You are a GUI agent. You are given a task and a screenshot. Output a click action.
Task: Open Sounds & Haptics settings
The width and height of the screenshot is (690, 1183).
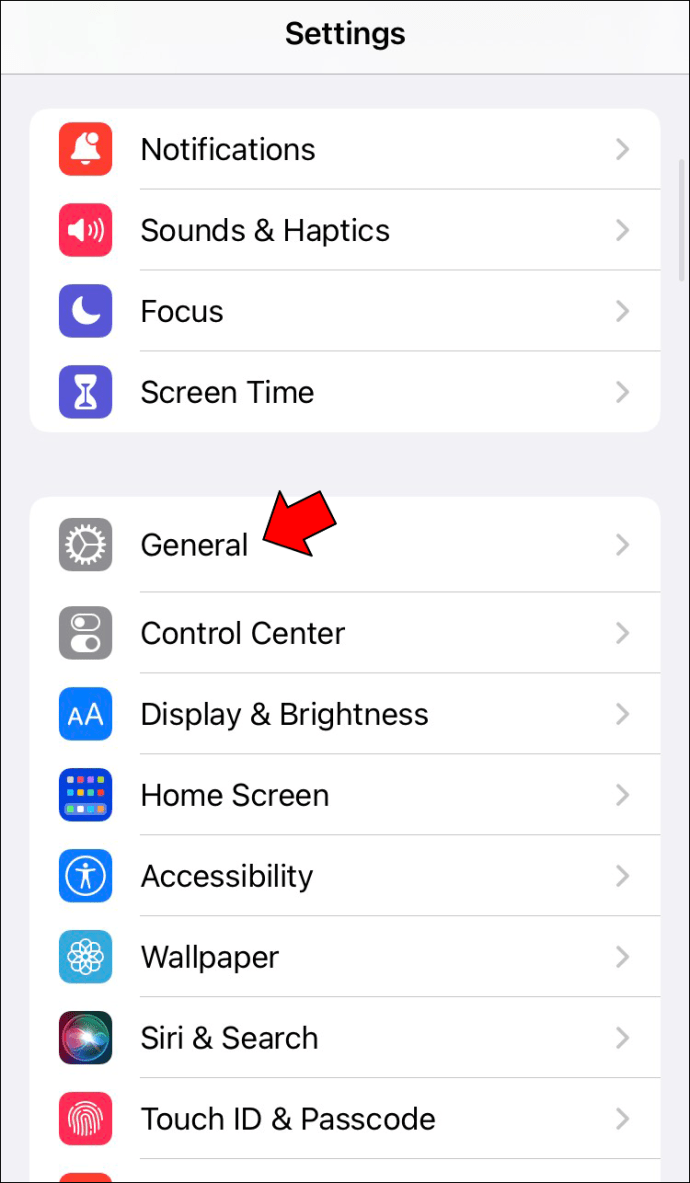[345, 230]
